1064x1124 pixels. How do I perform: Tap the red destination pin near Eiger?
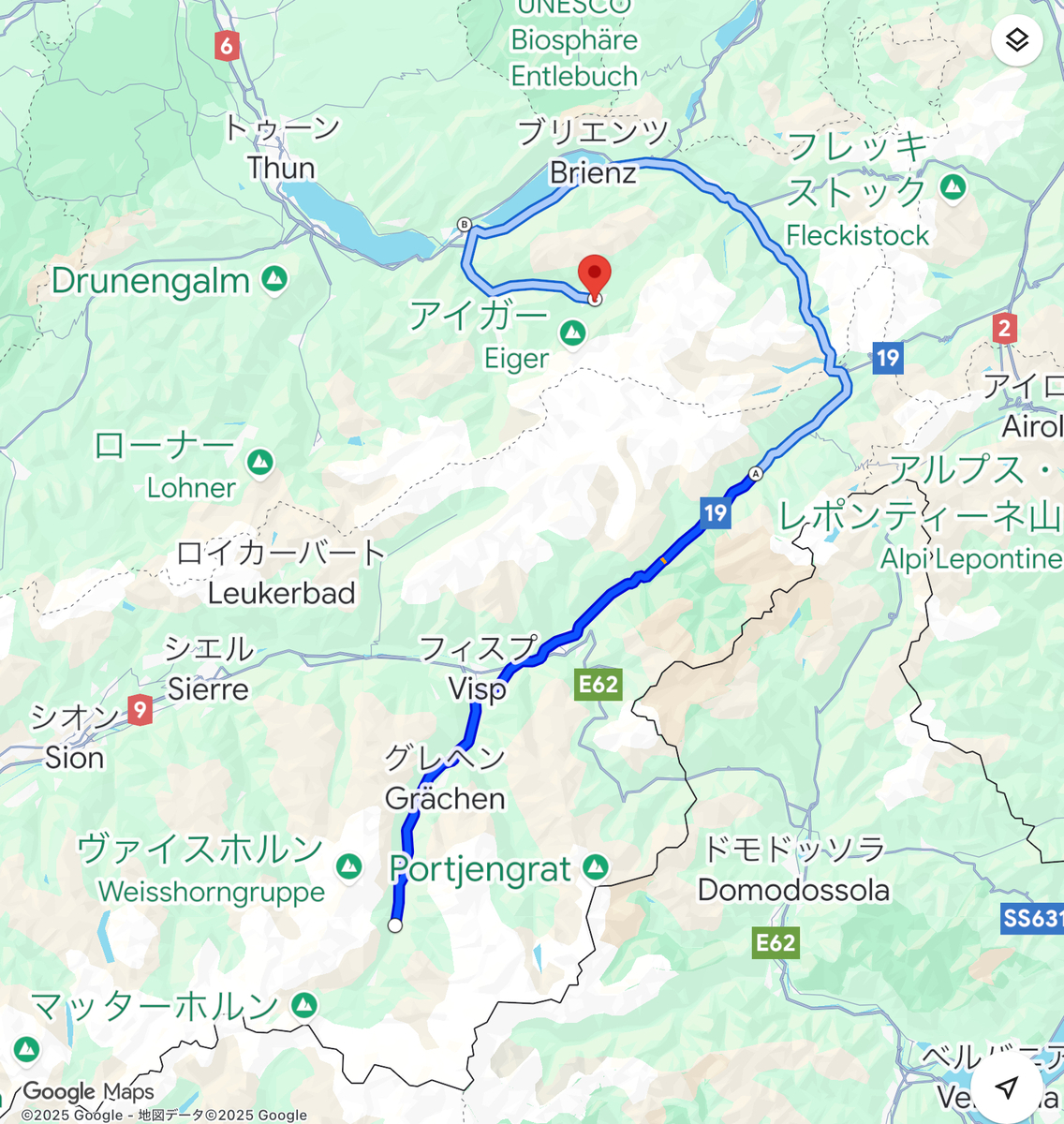pos(595,274)
